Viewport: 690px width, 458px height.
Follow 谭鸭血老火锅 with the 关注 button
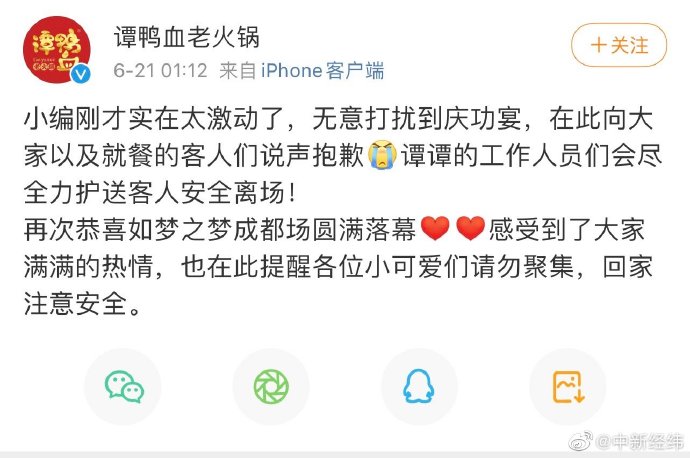tap(618, 46)
